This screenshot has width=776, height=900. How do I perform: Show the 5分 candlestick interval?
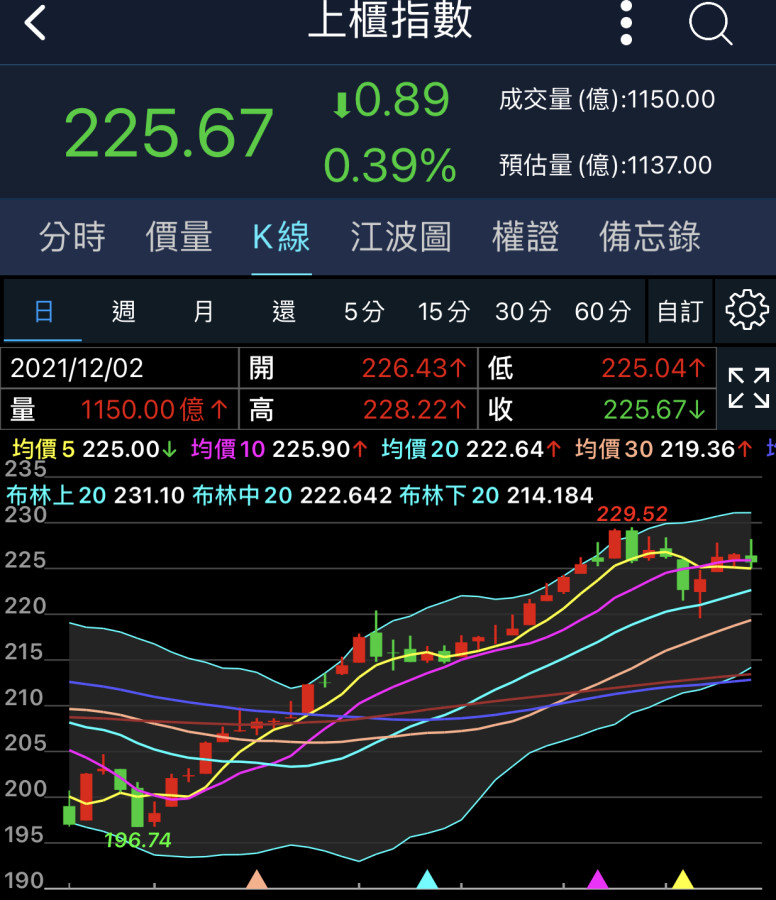tap(363, 312)
